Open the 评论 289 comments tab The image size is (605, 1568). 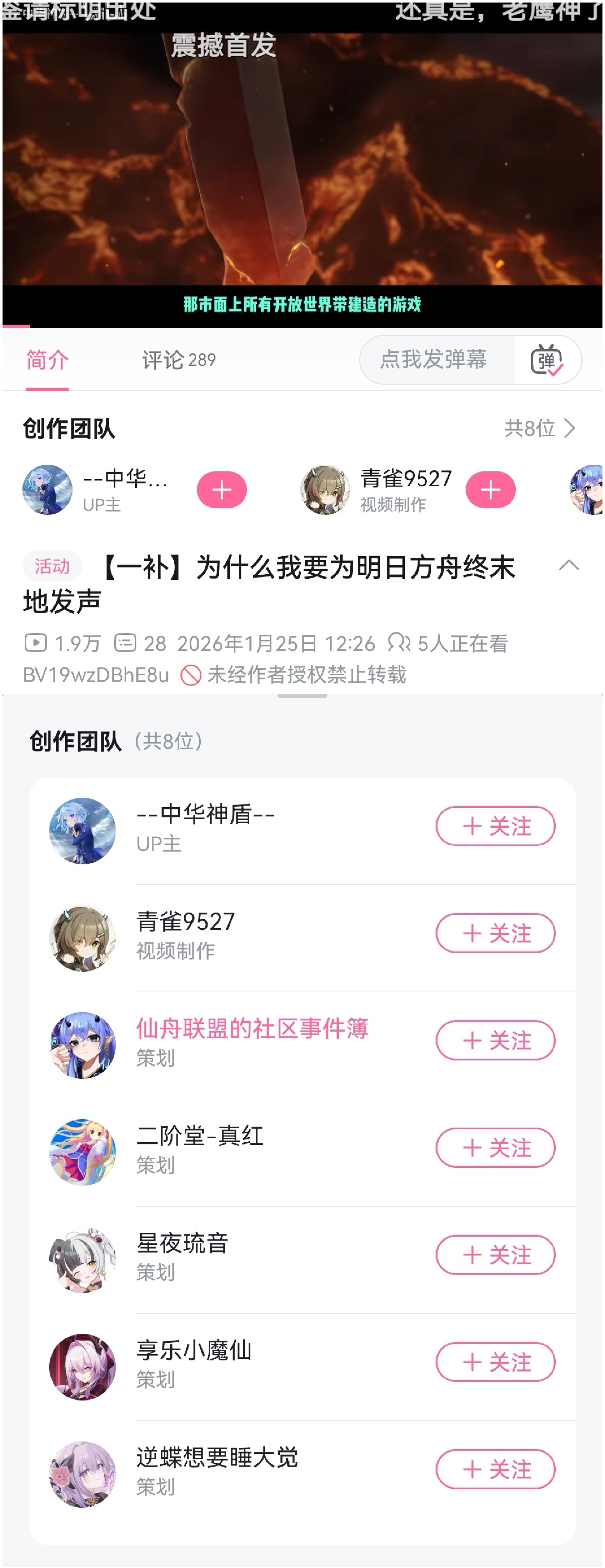[178, 360]
